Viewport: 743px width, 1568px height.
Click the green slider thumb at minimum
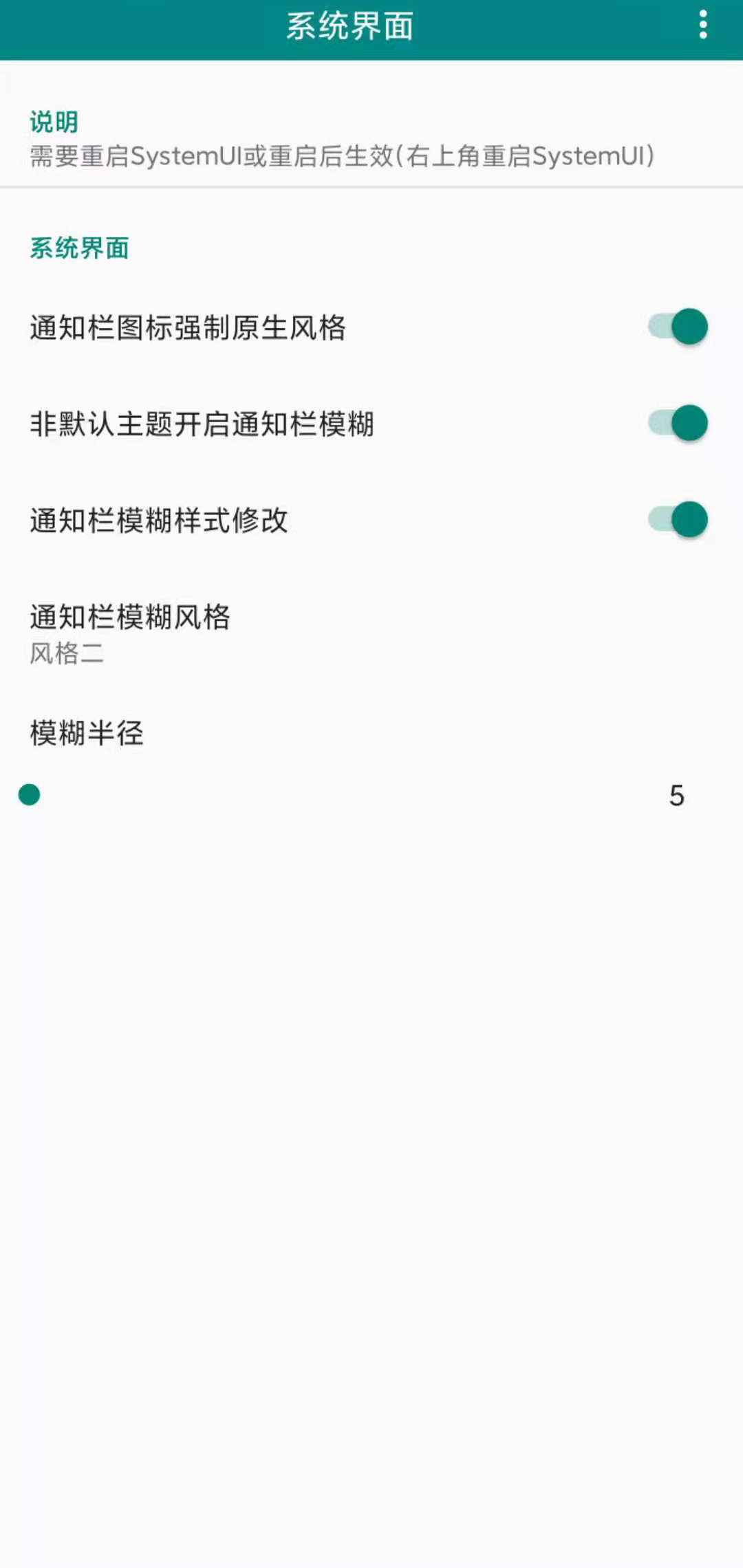(30, 796)
